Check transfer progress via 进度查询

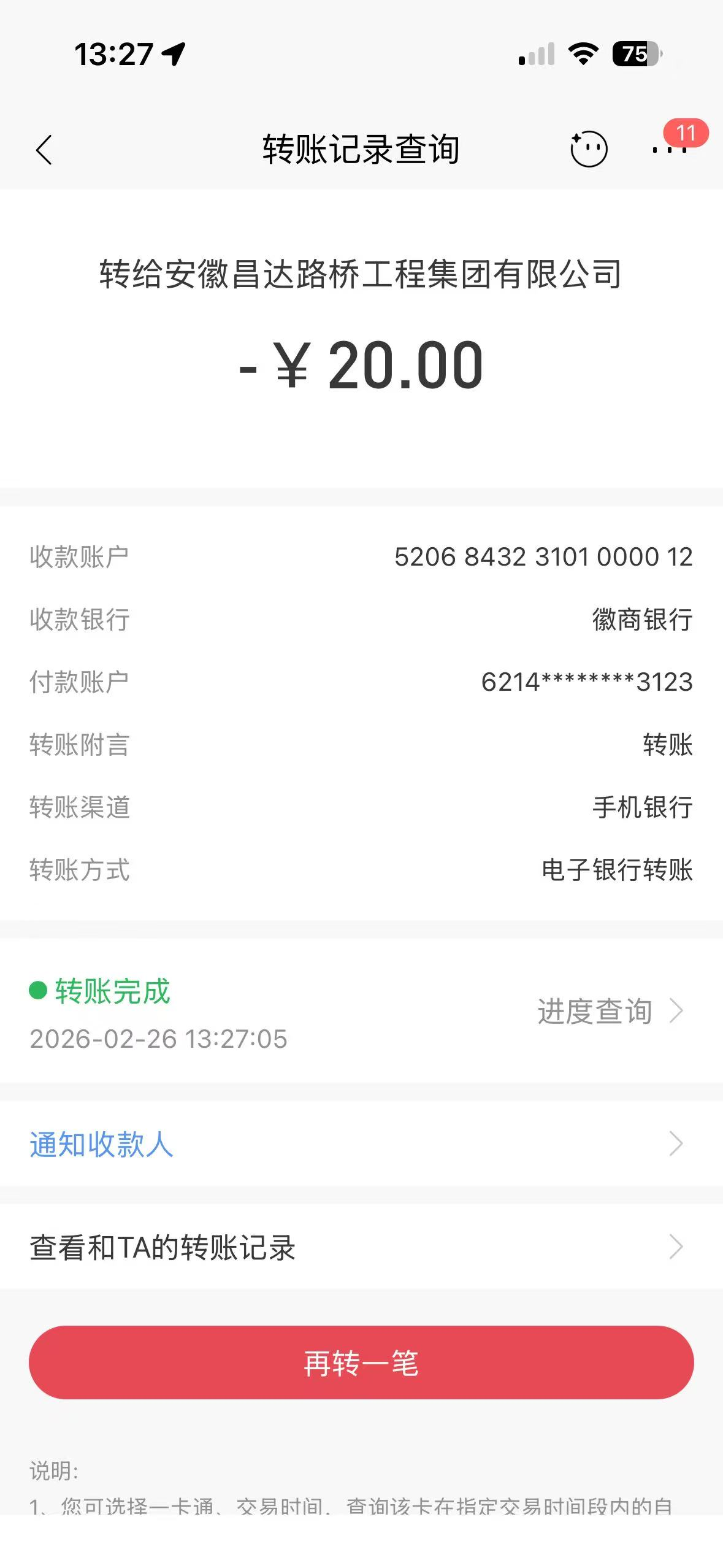click(x=608, y=1011)
